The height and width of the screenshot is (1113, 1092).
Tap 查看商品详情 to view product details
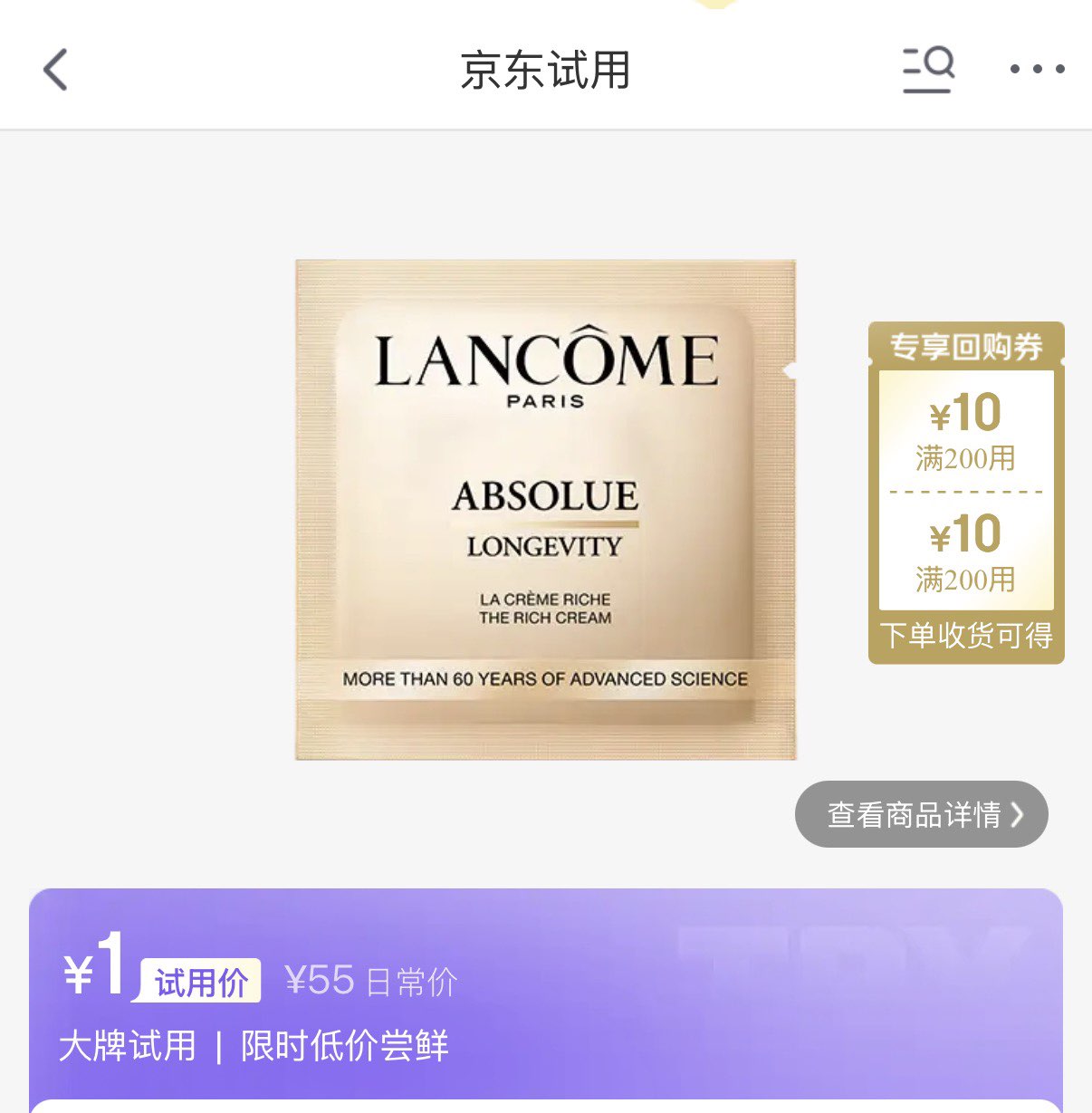[922, 814]
